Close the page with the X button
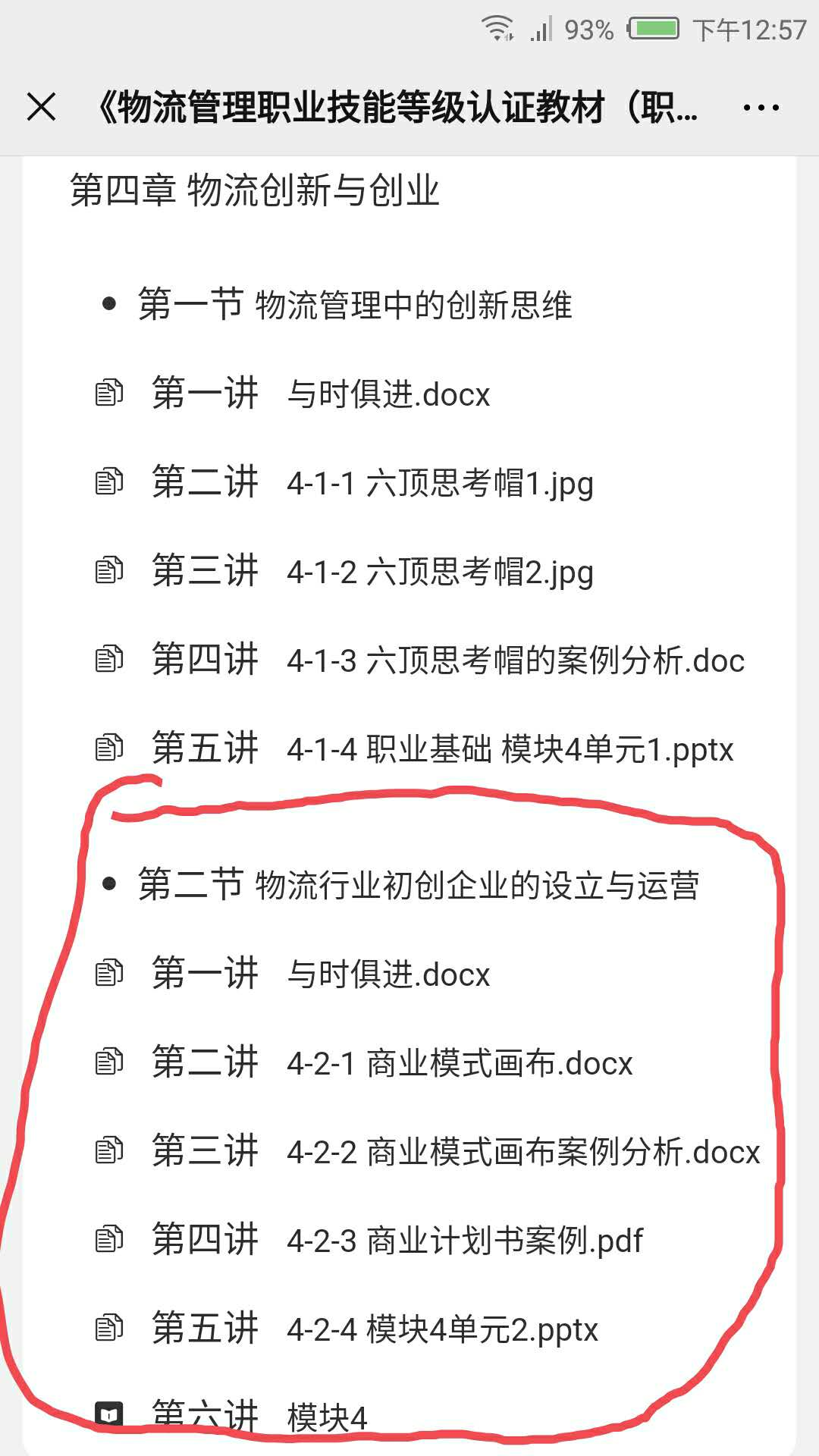This screenshot has width=819, height=1456. pyautogui.click(x=42, y=107)
